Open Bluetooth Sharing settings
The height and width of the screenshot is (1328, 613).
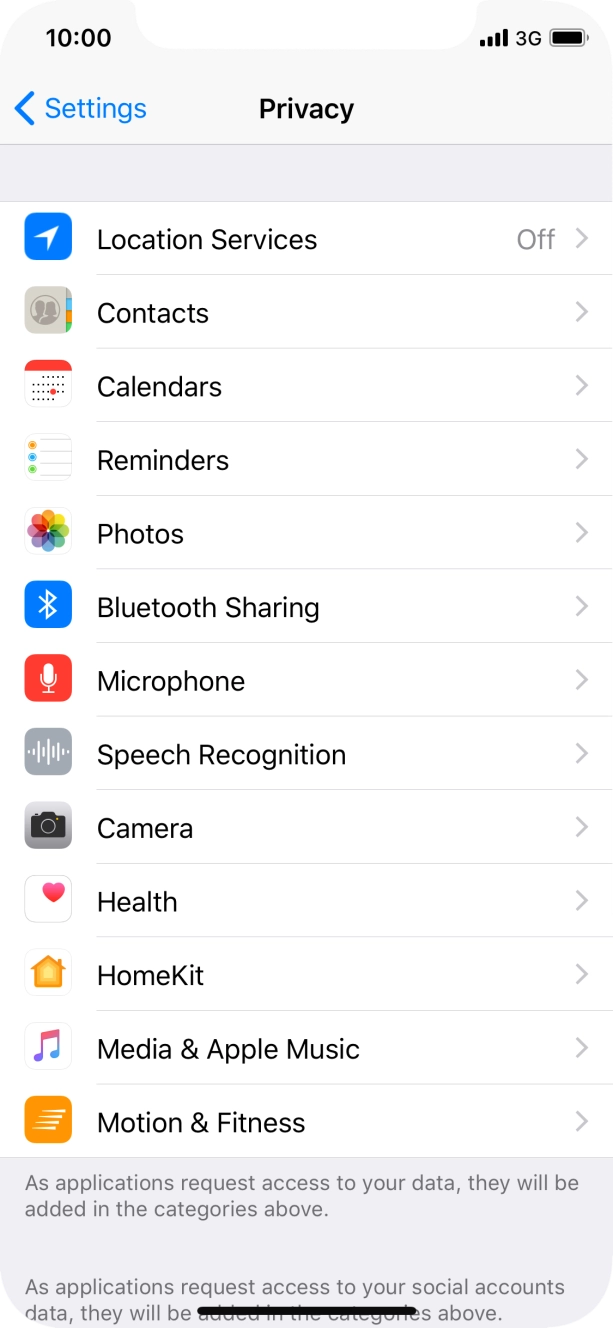point(306,608)
